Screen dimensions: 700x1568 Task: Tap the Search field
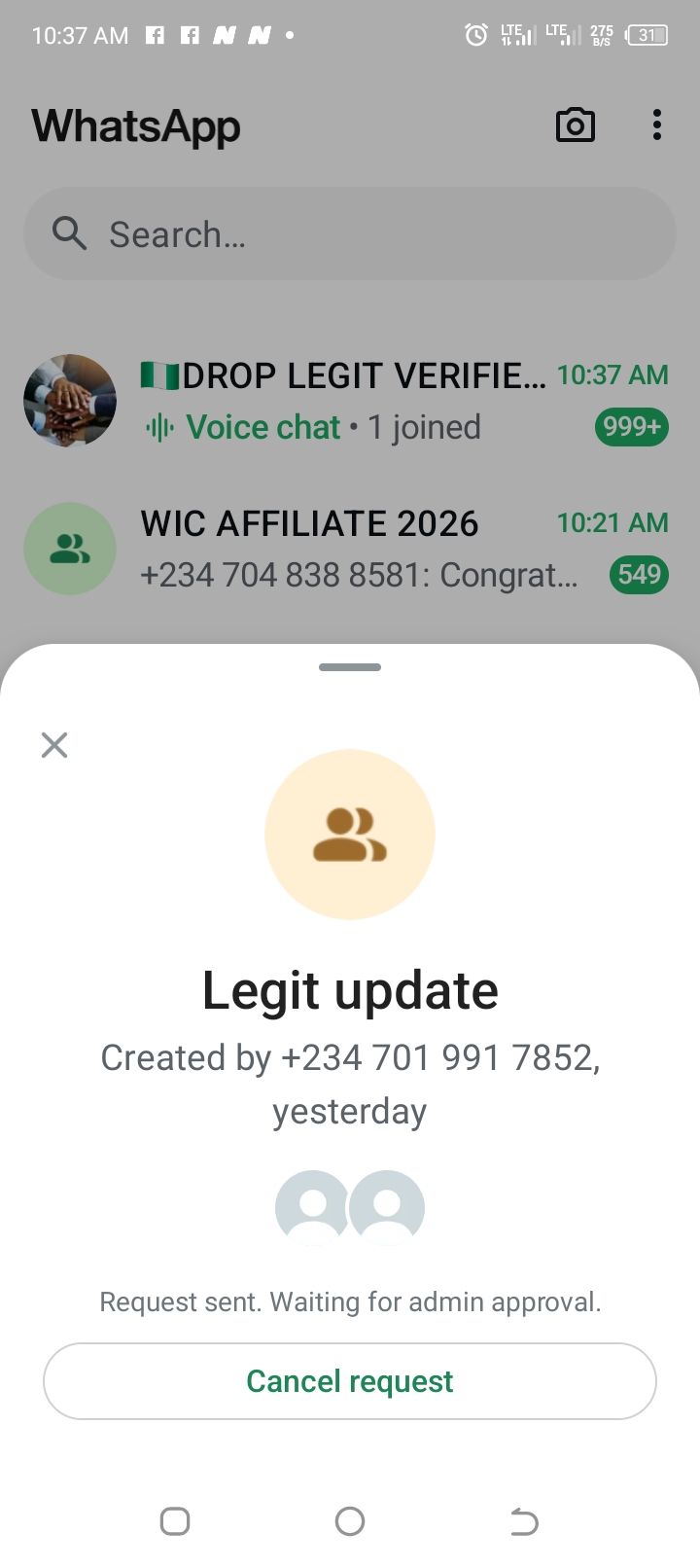pos(350,234)
